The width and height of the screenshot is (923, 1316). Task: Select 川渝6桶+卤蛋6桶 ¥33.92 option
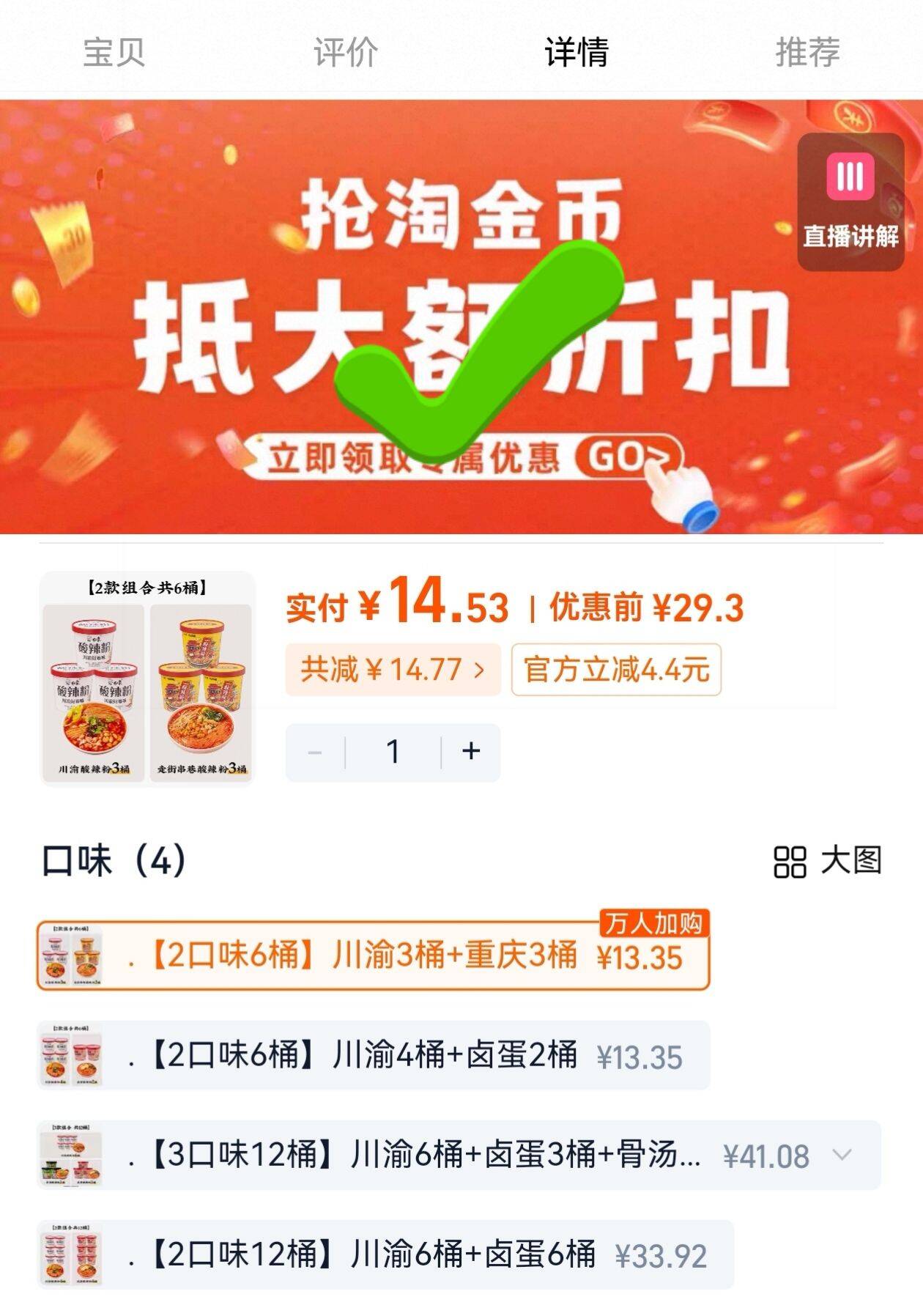tap(385, 1255)
